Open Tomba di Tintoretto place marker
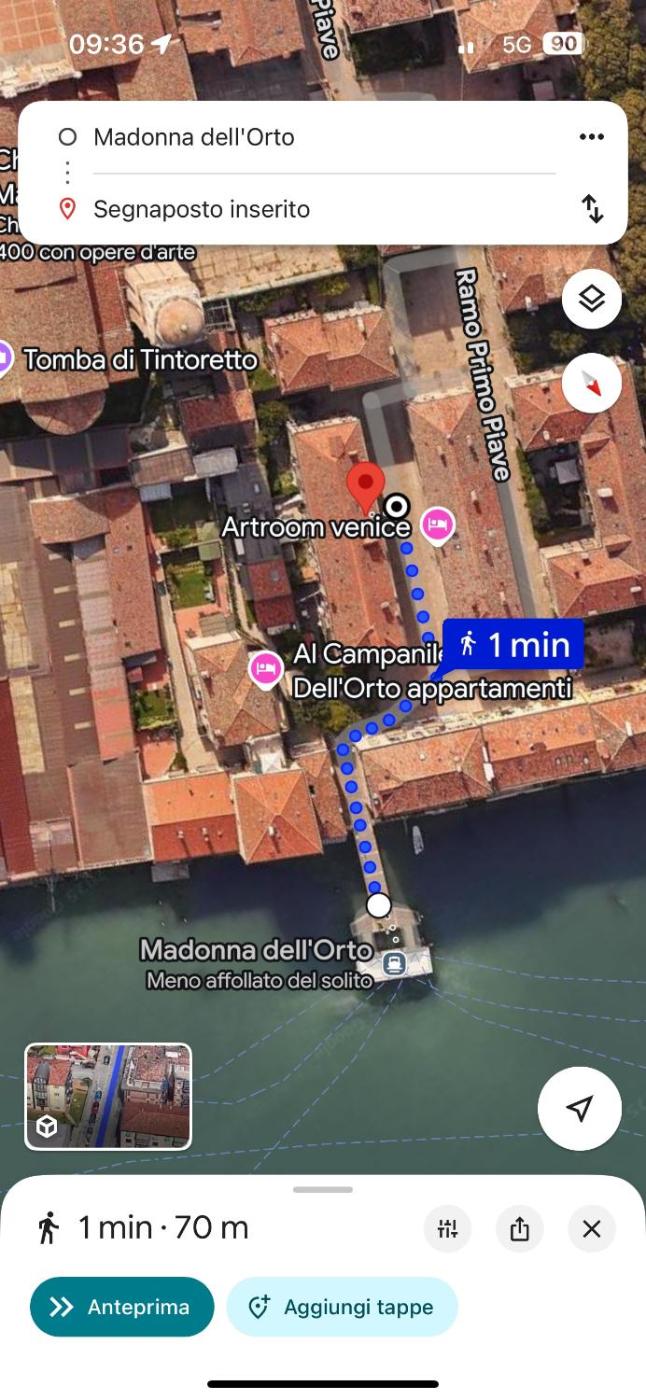The height and width of the screenshot is (1400, 646). coord(5,357)
